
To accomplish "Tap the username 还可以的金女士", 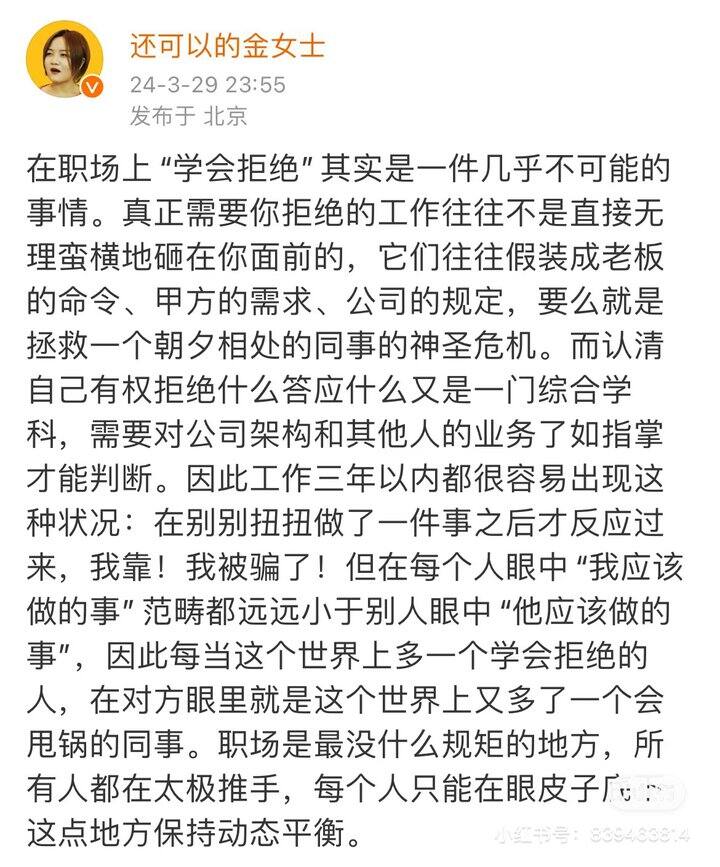I will coord(227,45).
